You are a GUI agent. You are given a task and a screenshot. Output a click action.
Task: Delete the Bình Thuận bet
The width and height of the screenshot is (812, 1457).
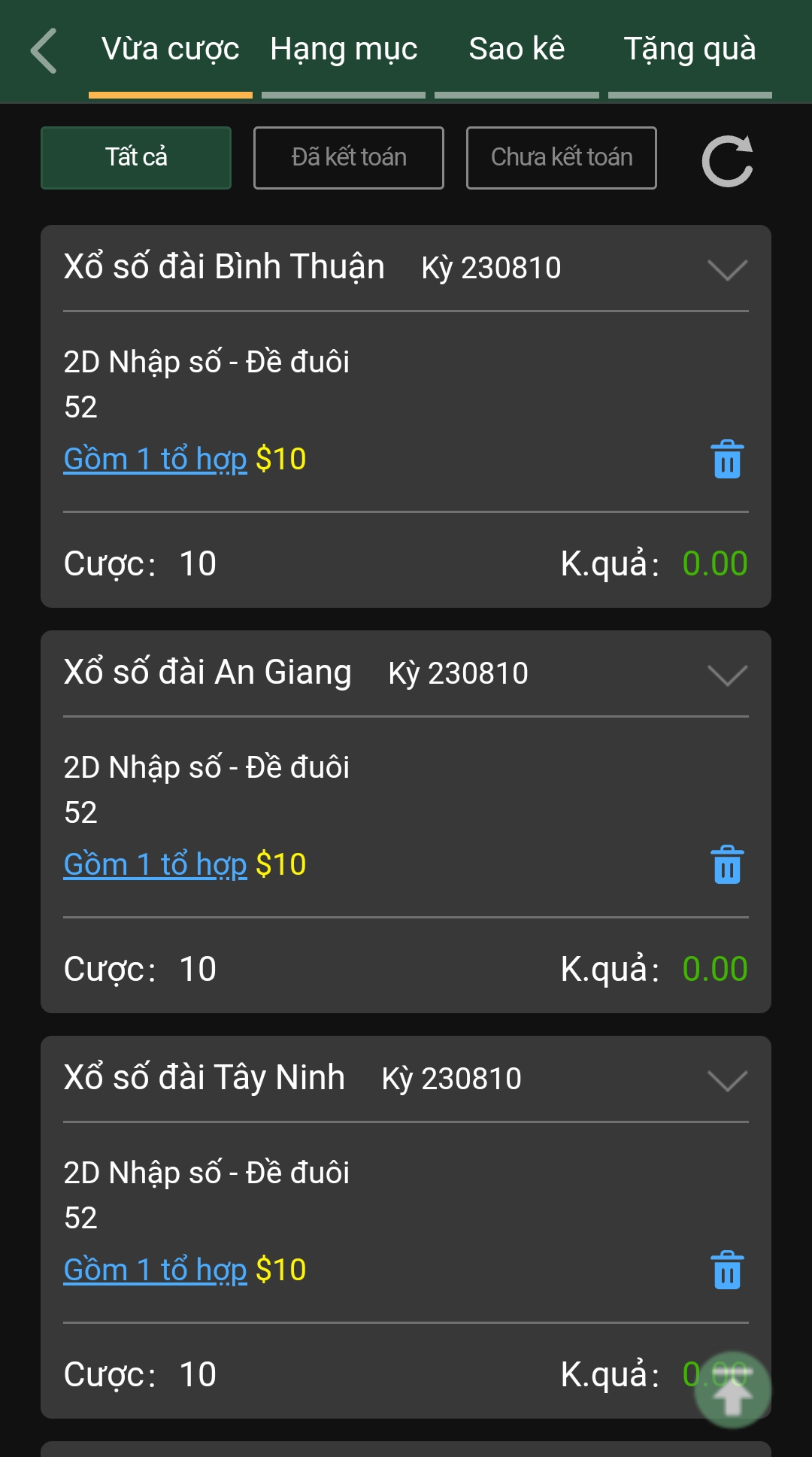727,460
